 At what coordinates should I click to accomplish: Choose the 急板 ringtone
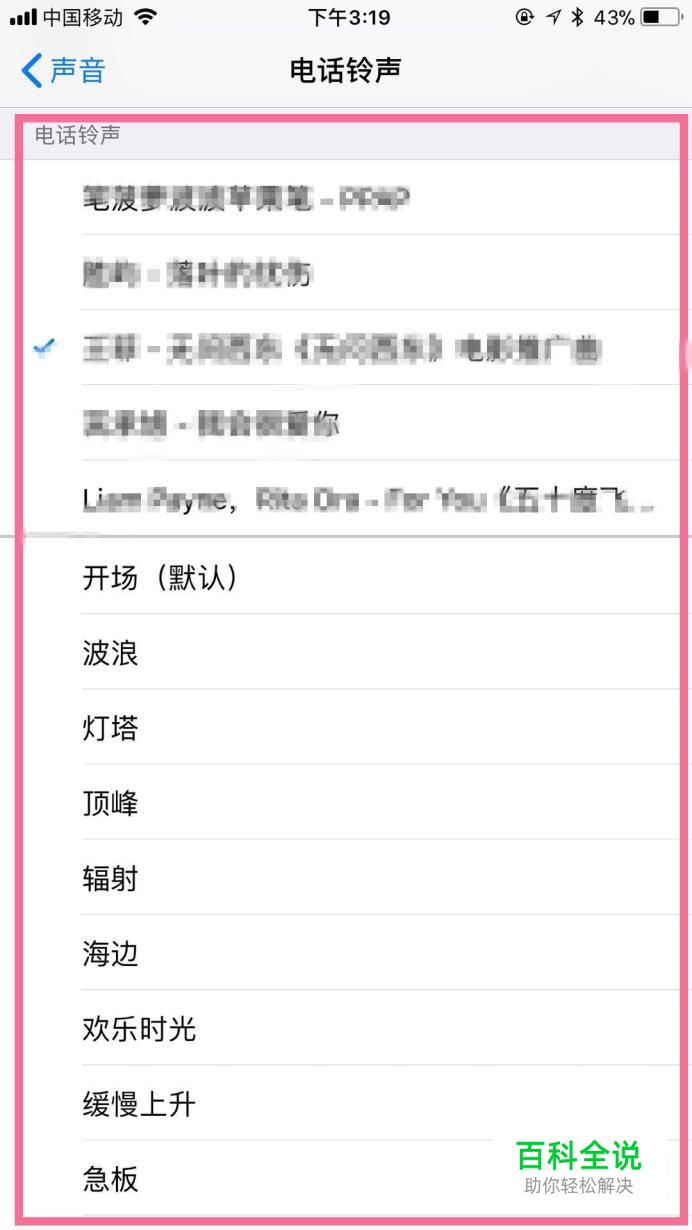coord(346,1178)
